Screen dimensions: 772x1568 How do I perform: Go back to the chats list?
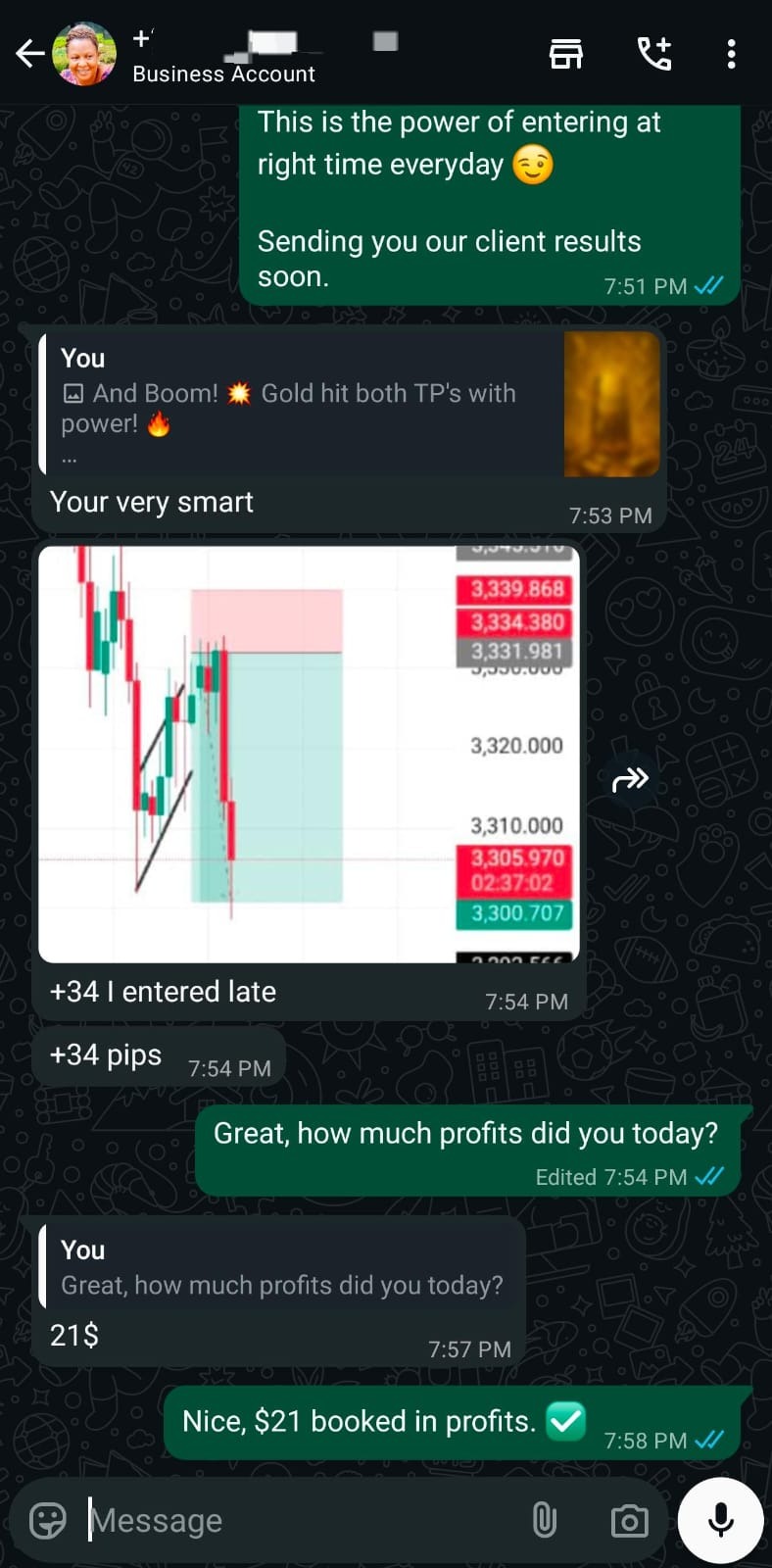click(x=29, y=54)
